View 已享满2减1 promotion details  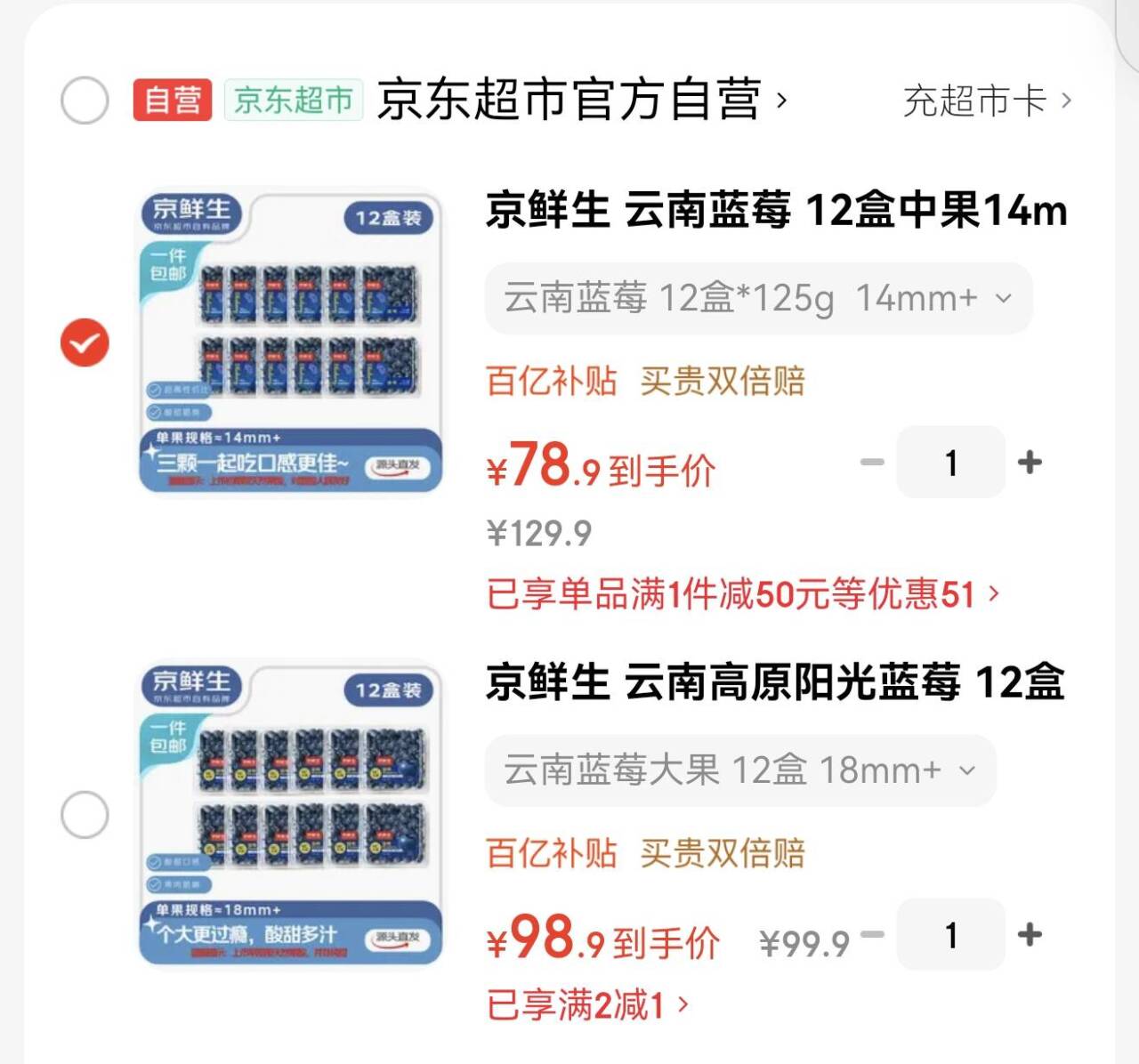(587, 1005)
